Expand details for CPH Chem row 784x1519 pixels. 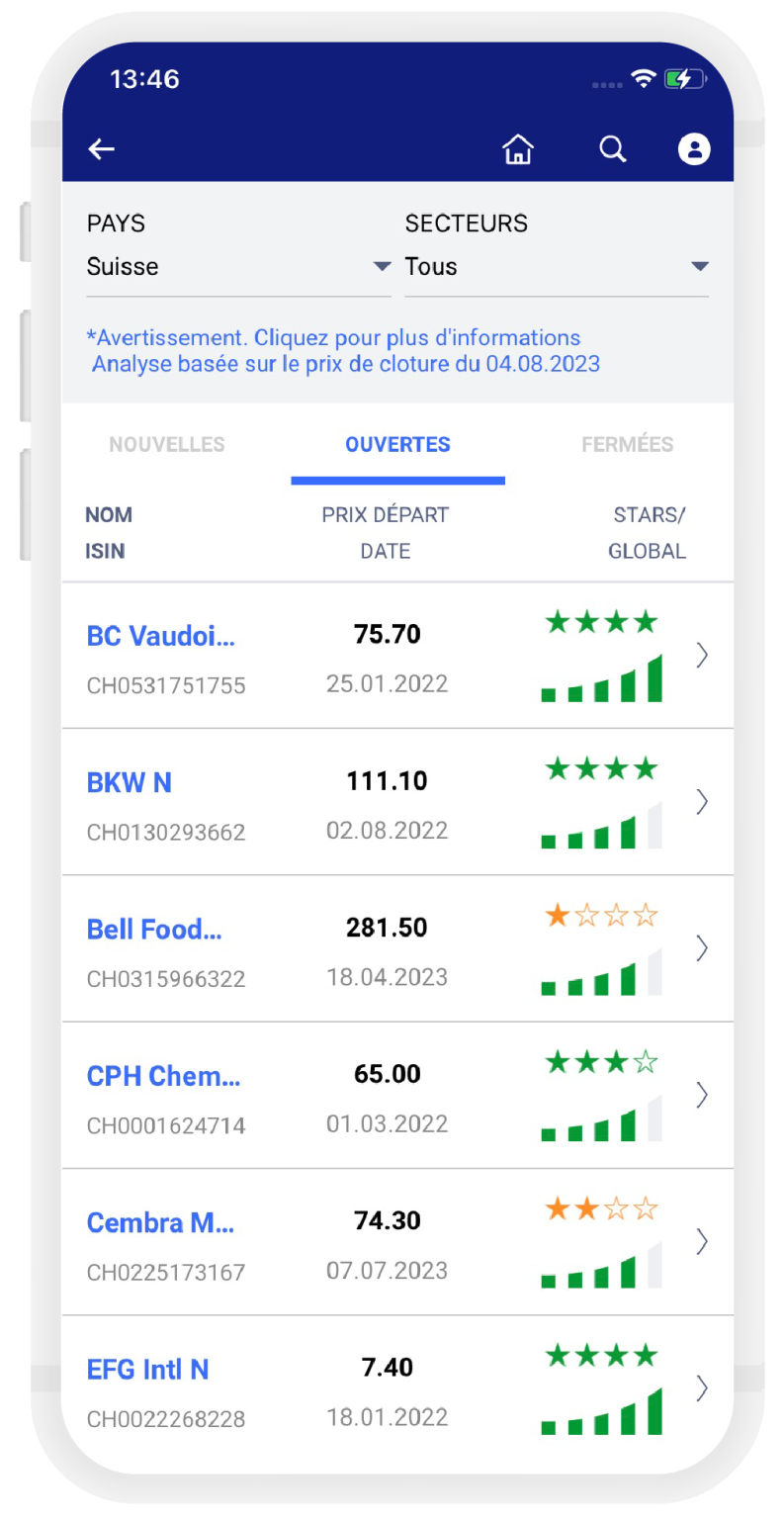pyautogui.click(x=702, y=1096)
